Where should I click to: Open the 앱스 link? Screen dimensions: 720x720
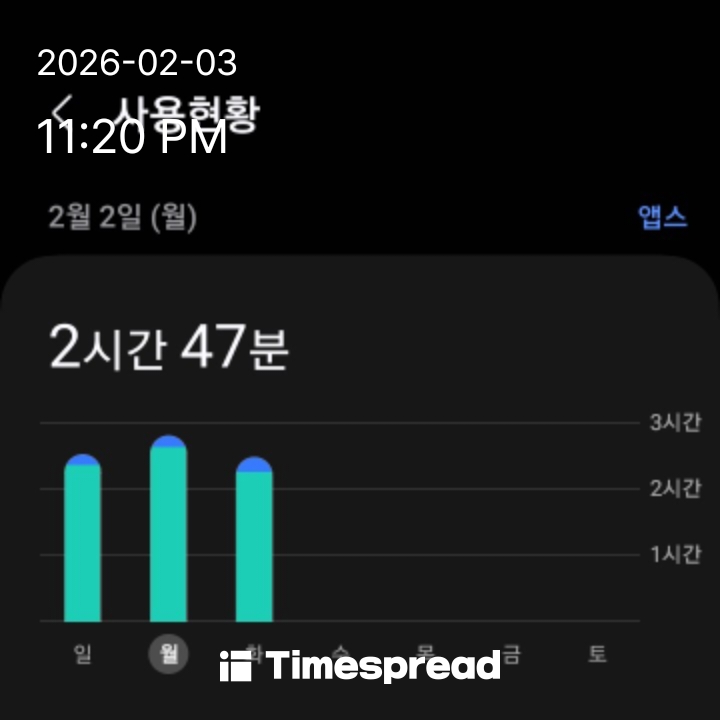[x=662, y=218]
